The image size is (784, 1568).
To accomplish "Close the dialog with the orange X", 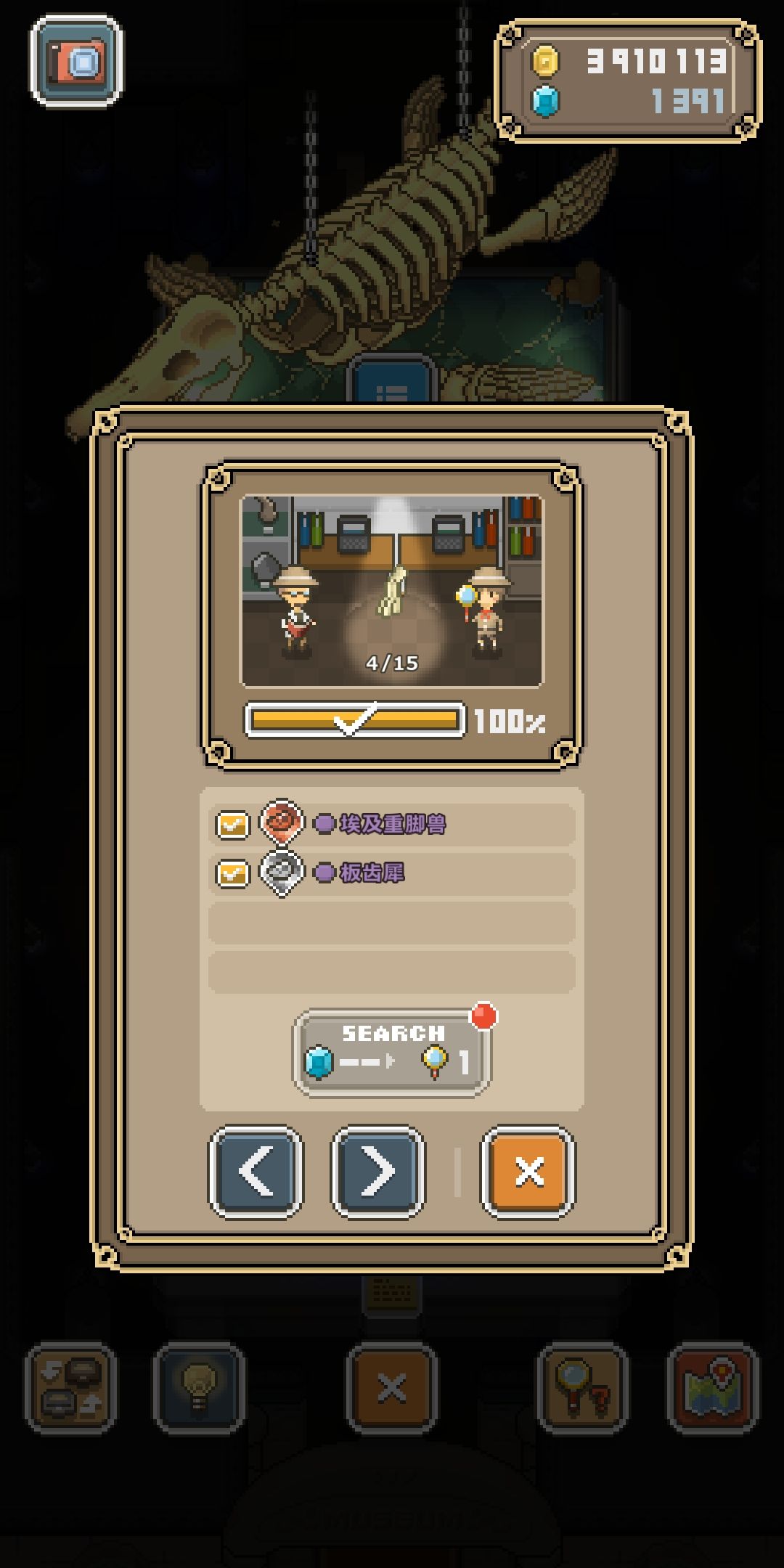I will [x=528, y=1172].
